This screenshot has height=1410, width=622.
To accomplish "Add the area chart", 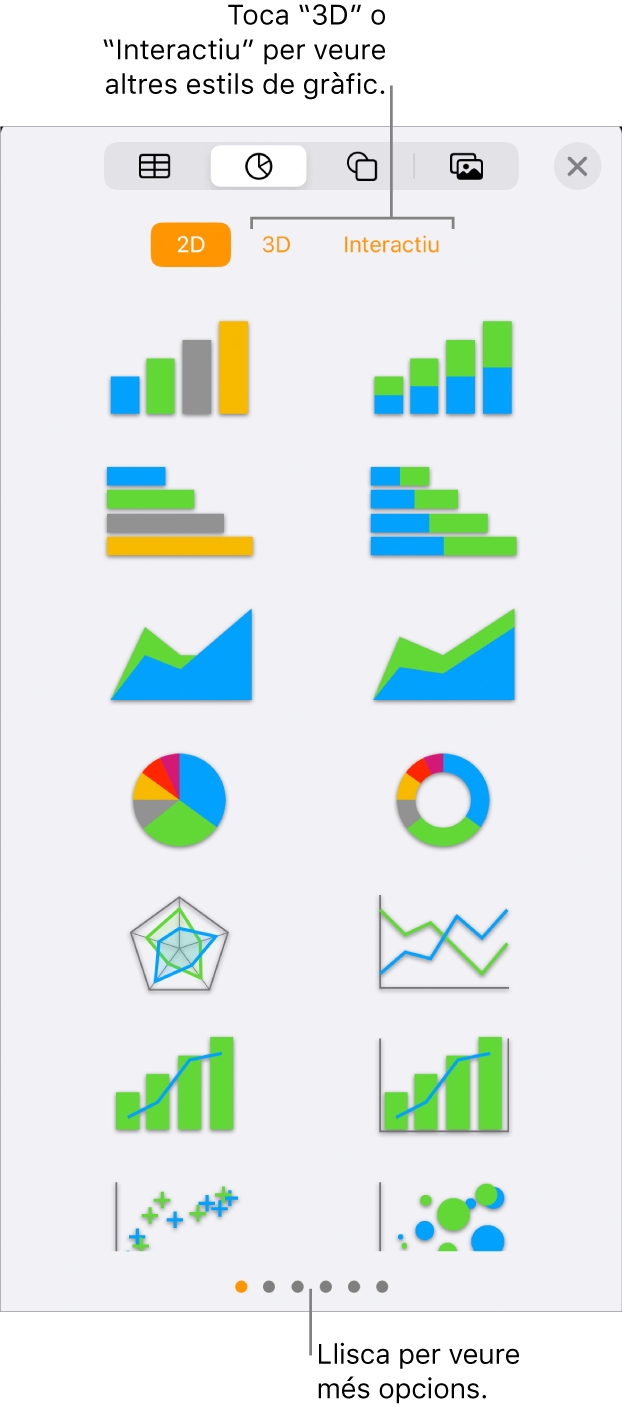I will click(x=181, y=655).
